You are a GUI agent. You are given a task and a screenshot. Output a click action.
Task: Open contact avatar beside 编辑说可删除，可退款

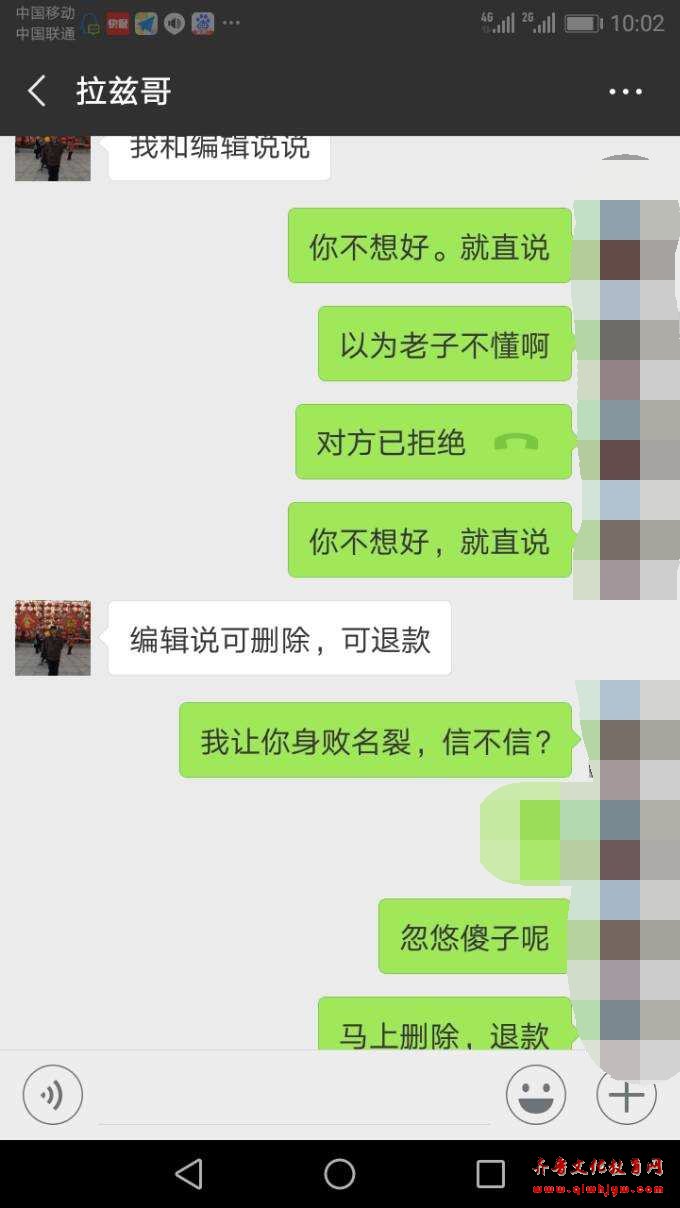click(53, 638)
